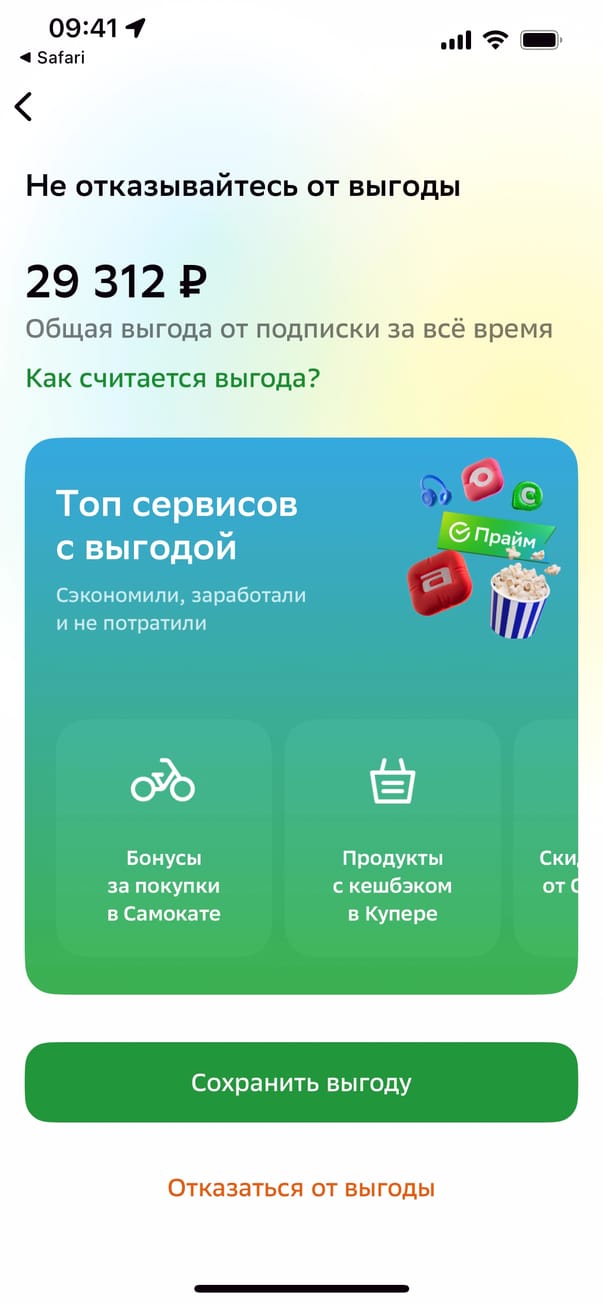Viewport: 603px width, 1305px height.
Task: Choose "Отказаться от выгоды"
Action: tap(301, 1188)
